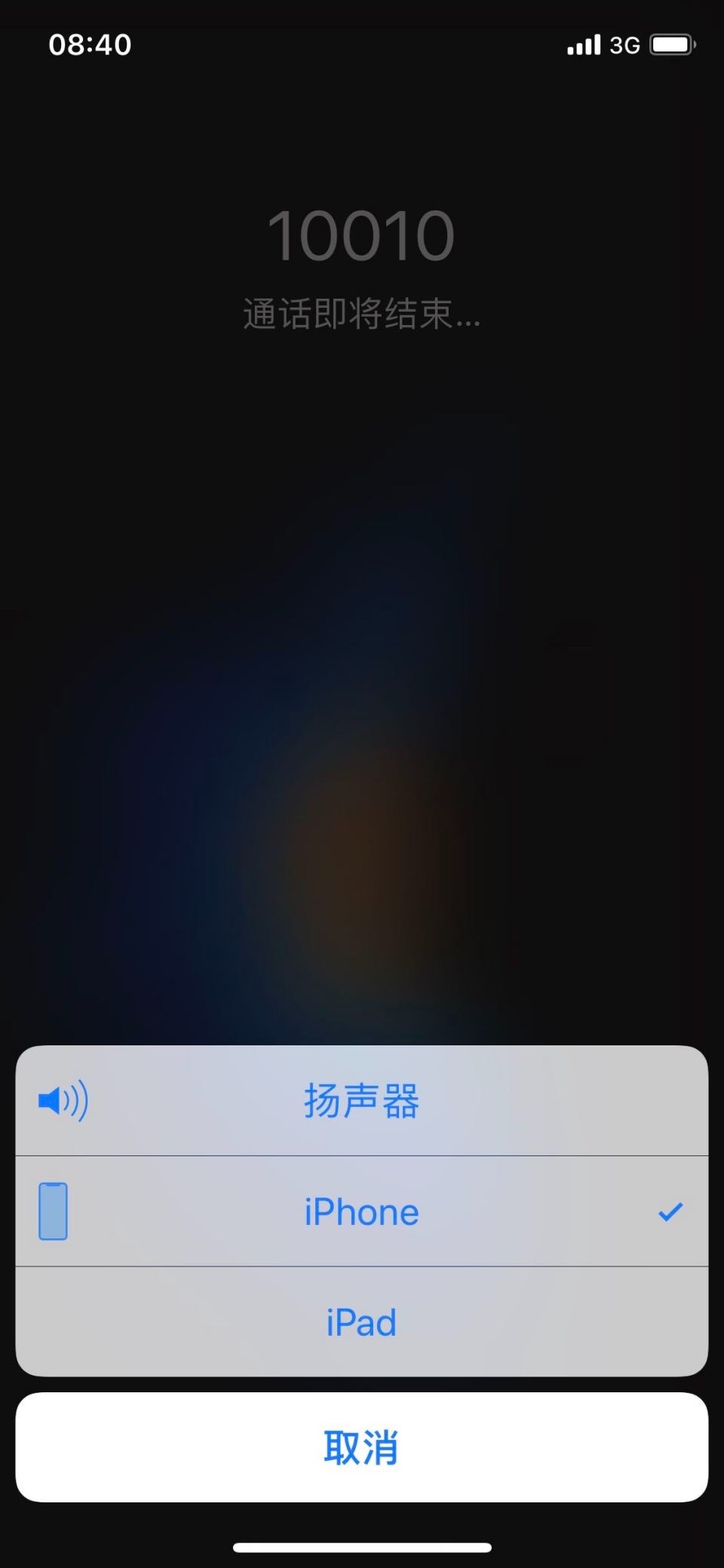Dismiss the sheet with 取消
The image size is (724, 1568).
pyautogui.click(x=361, y=1447)
